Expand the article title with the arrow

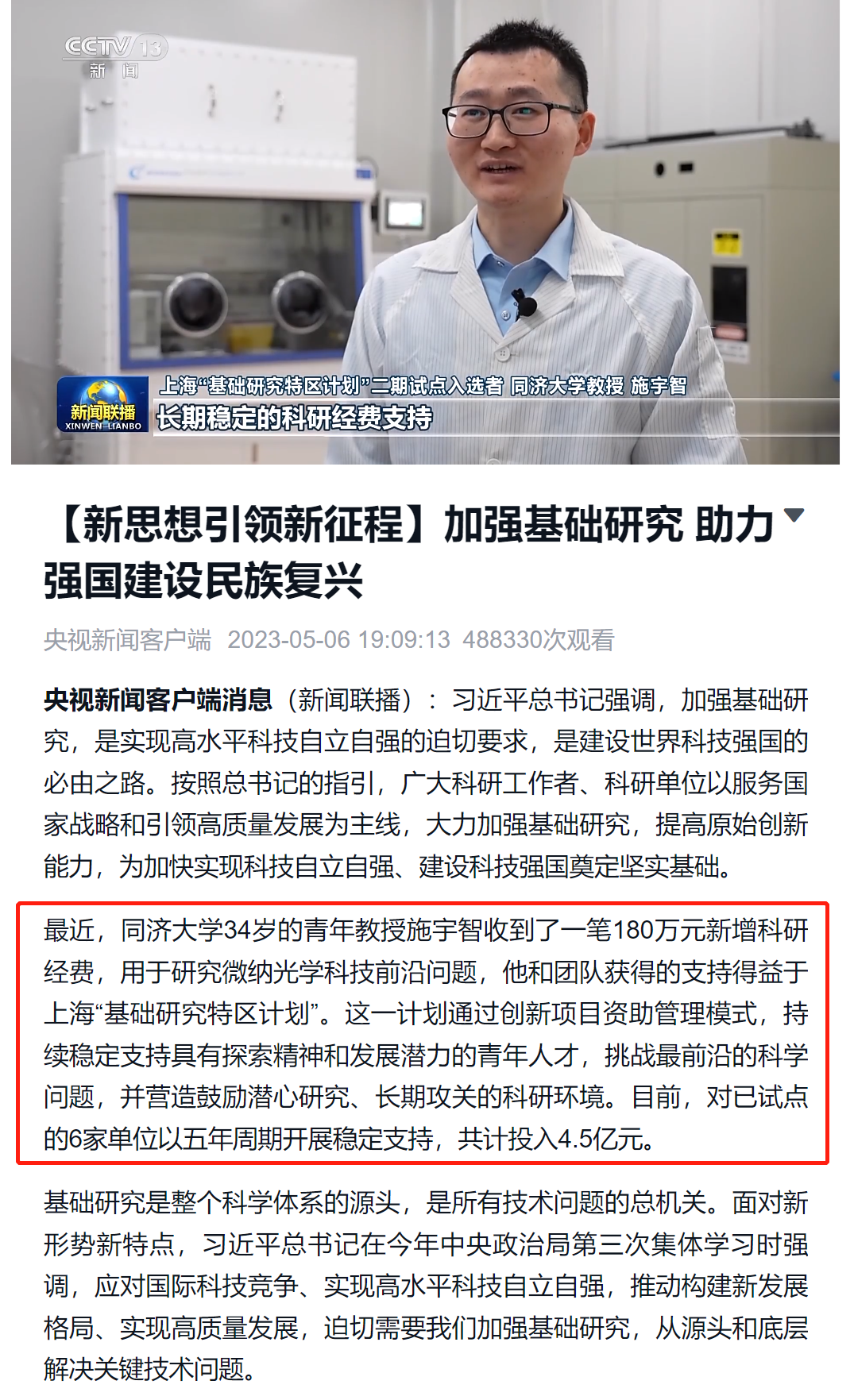(x=794, y=516)
